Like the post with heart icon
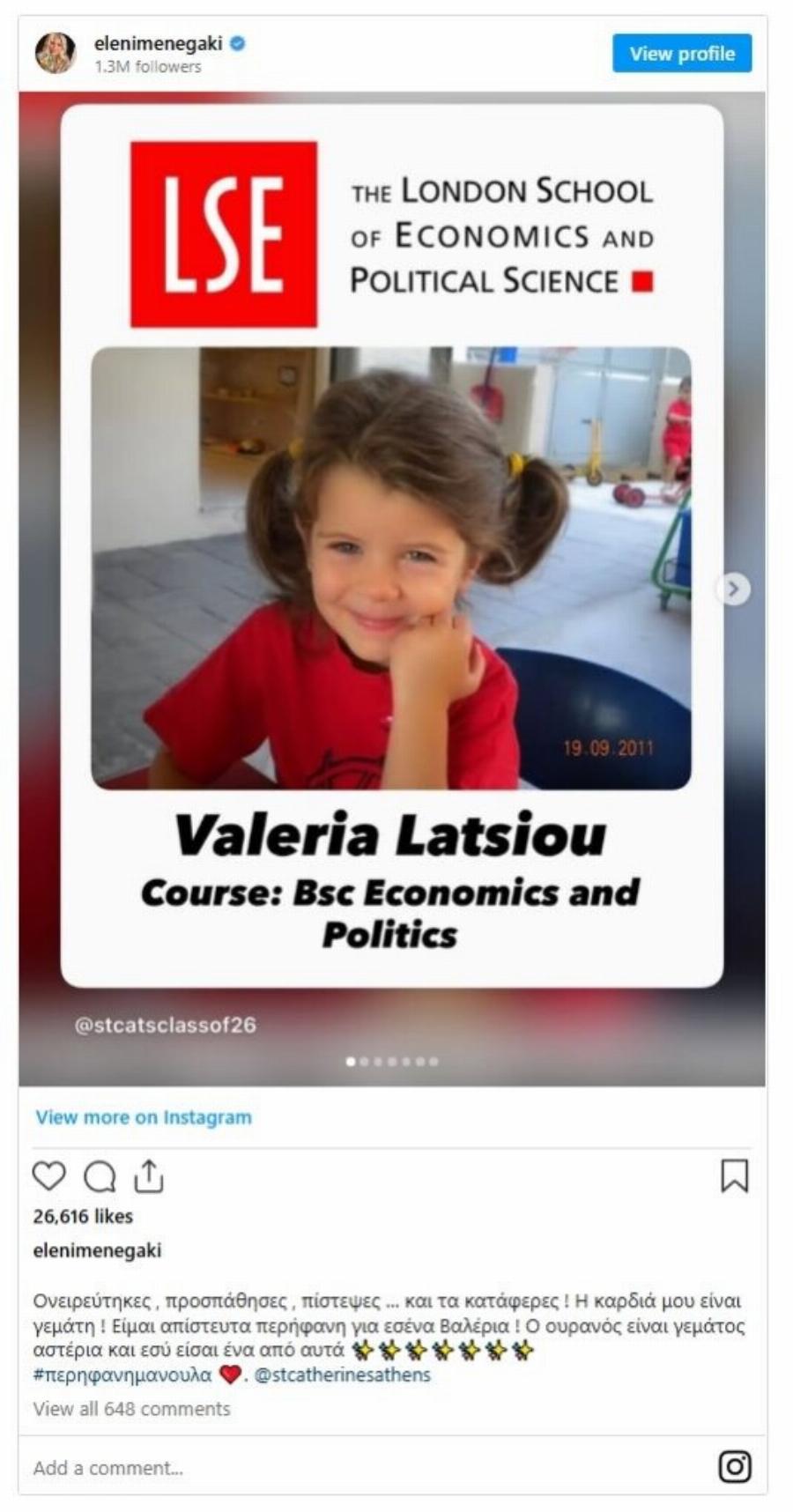Viewport: 793px width, 1512px height. [49, 1176]
